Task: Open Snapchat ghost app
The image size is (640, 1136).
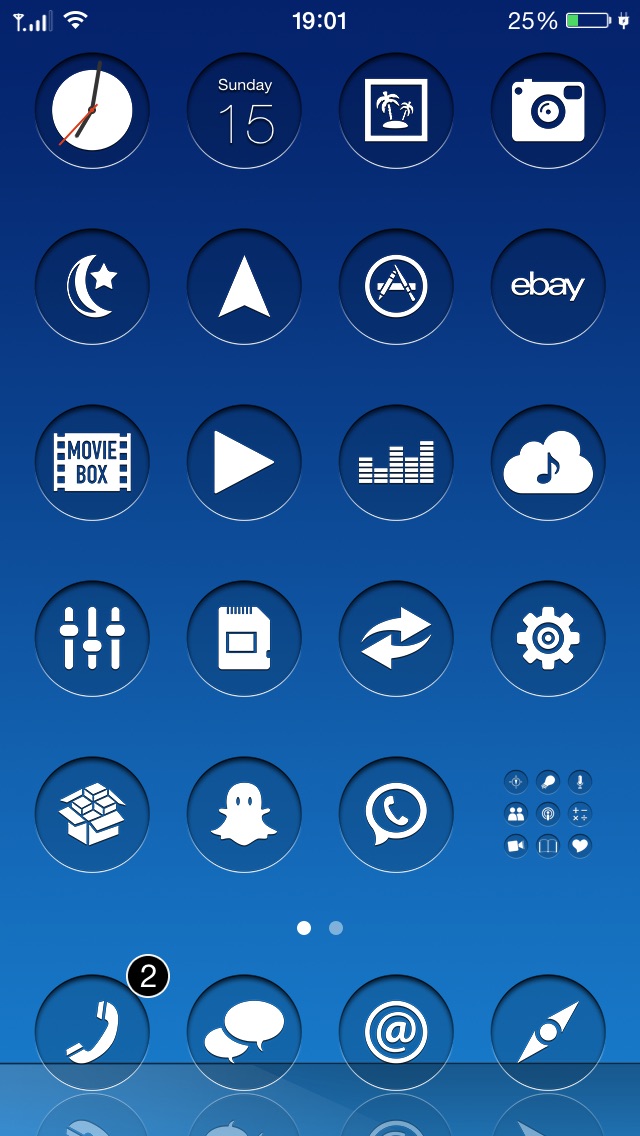Action: [x=244, y=814]
